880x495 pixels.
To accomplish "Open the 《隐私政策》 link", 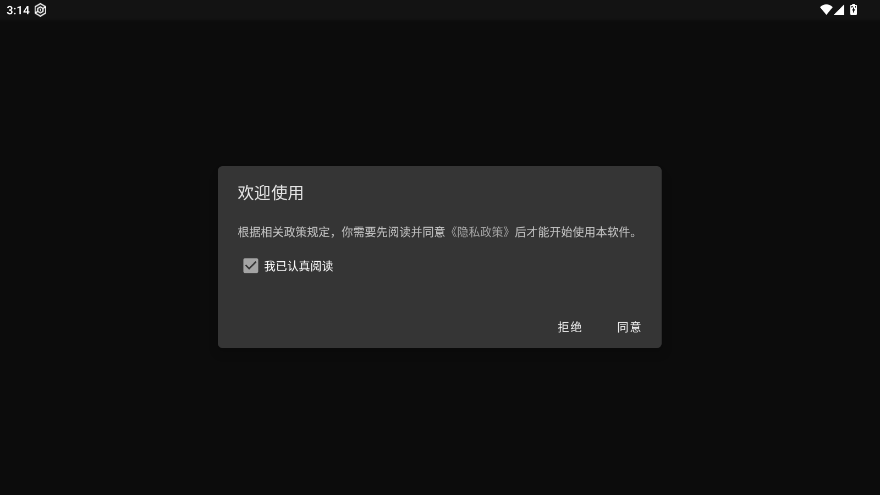I will (x=480, y=232).
